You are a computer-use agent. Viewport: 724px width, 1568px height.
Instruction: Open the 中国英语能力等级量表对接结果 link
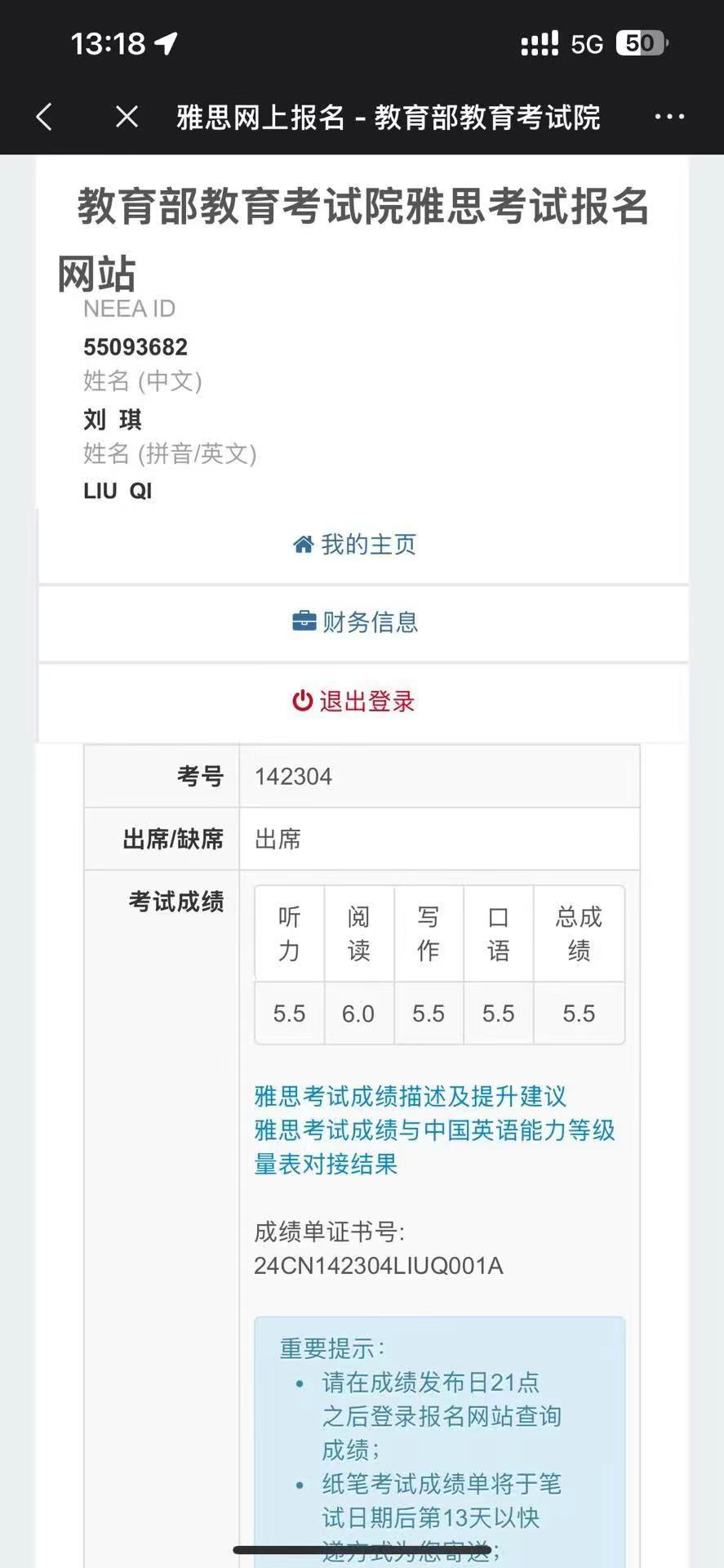tap(434, 1147)
